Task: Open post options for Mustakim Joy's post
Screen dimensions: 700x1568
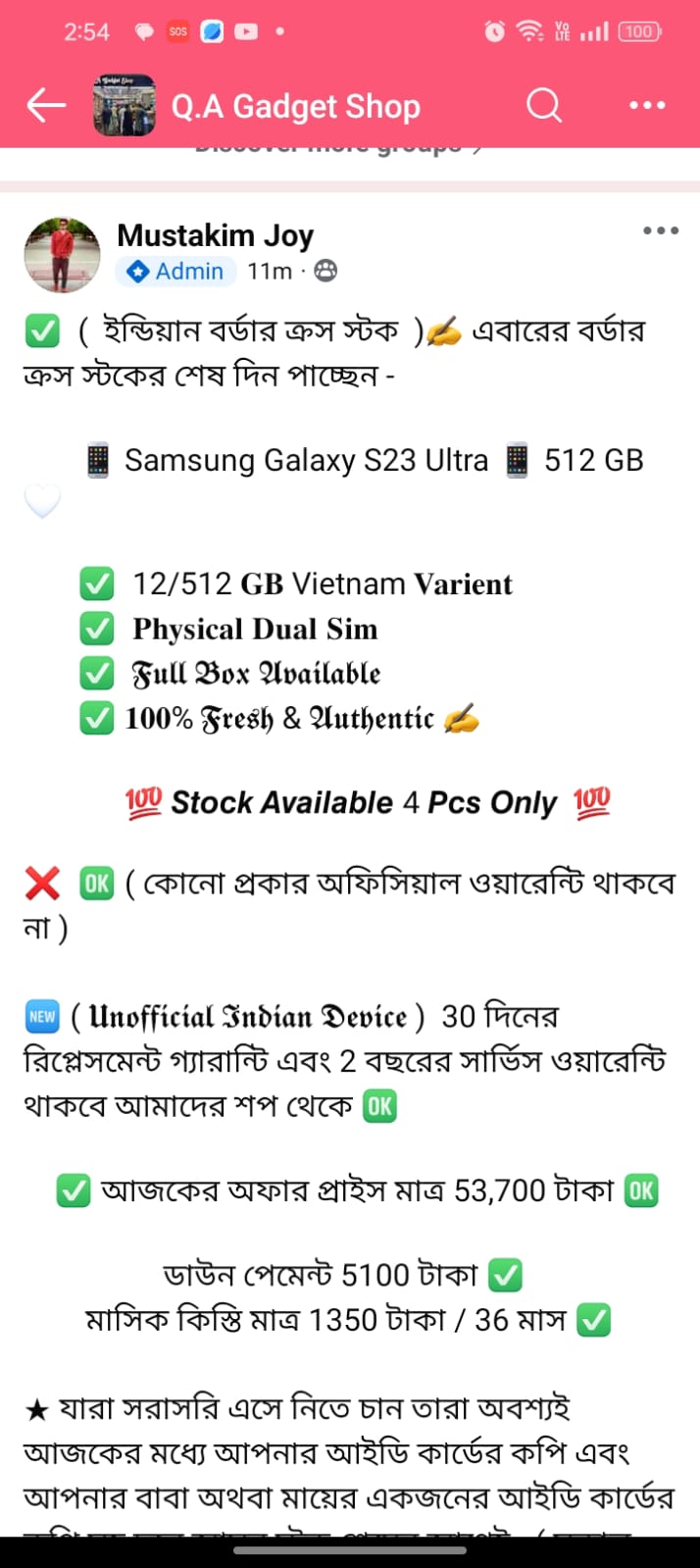Action: click(x=661, y=230)
